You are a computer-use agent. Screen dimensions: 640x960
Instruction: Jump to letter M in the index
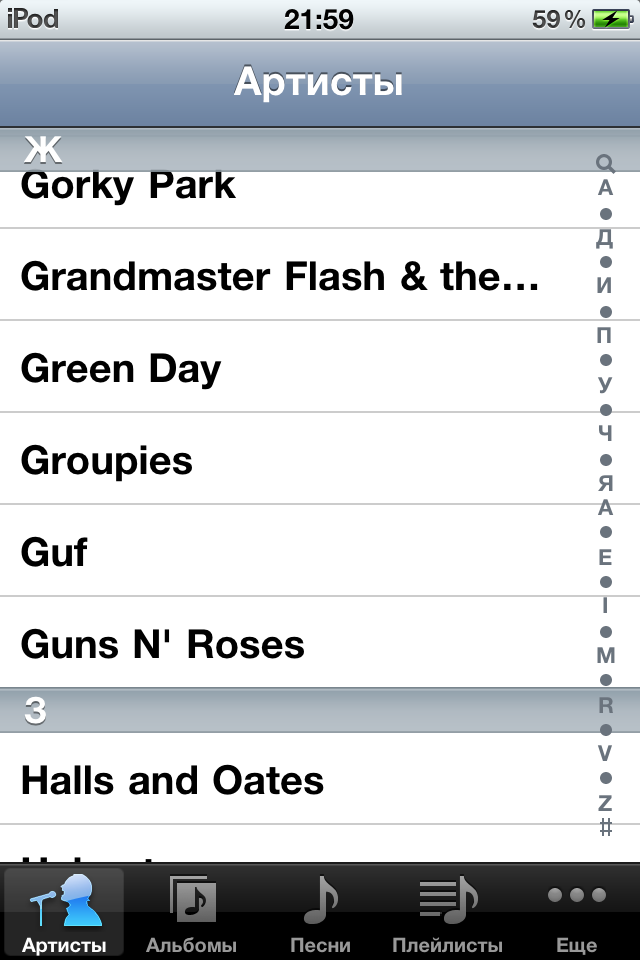coord(605,655)
